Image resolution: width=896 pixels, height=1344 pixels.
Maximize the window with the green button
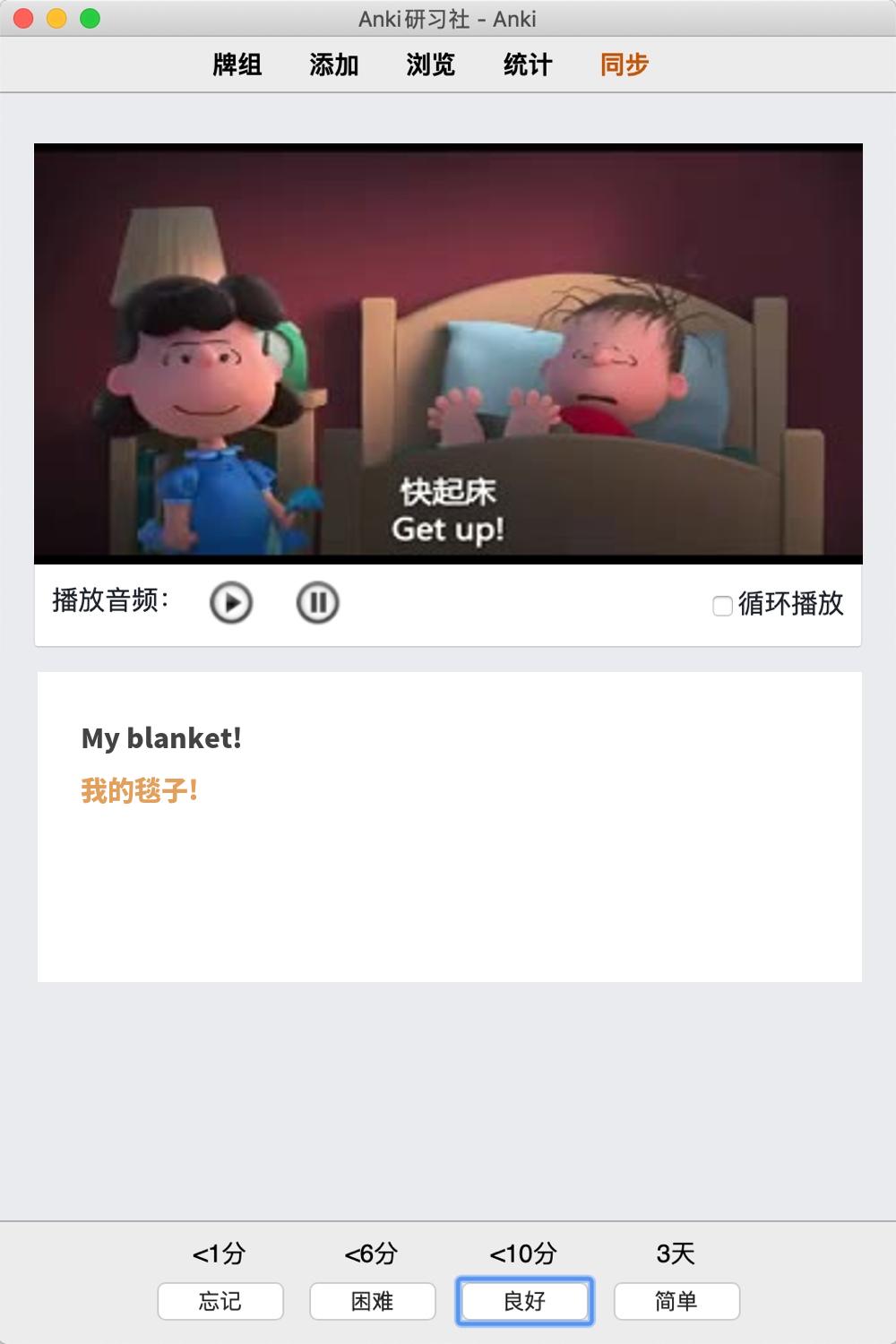tap(90, 18)
